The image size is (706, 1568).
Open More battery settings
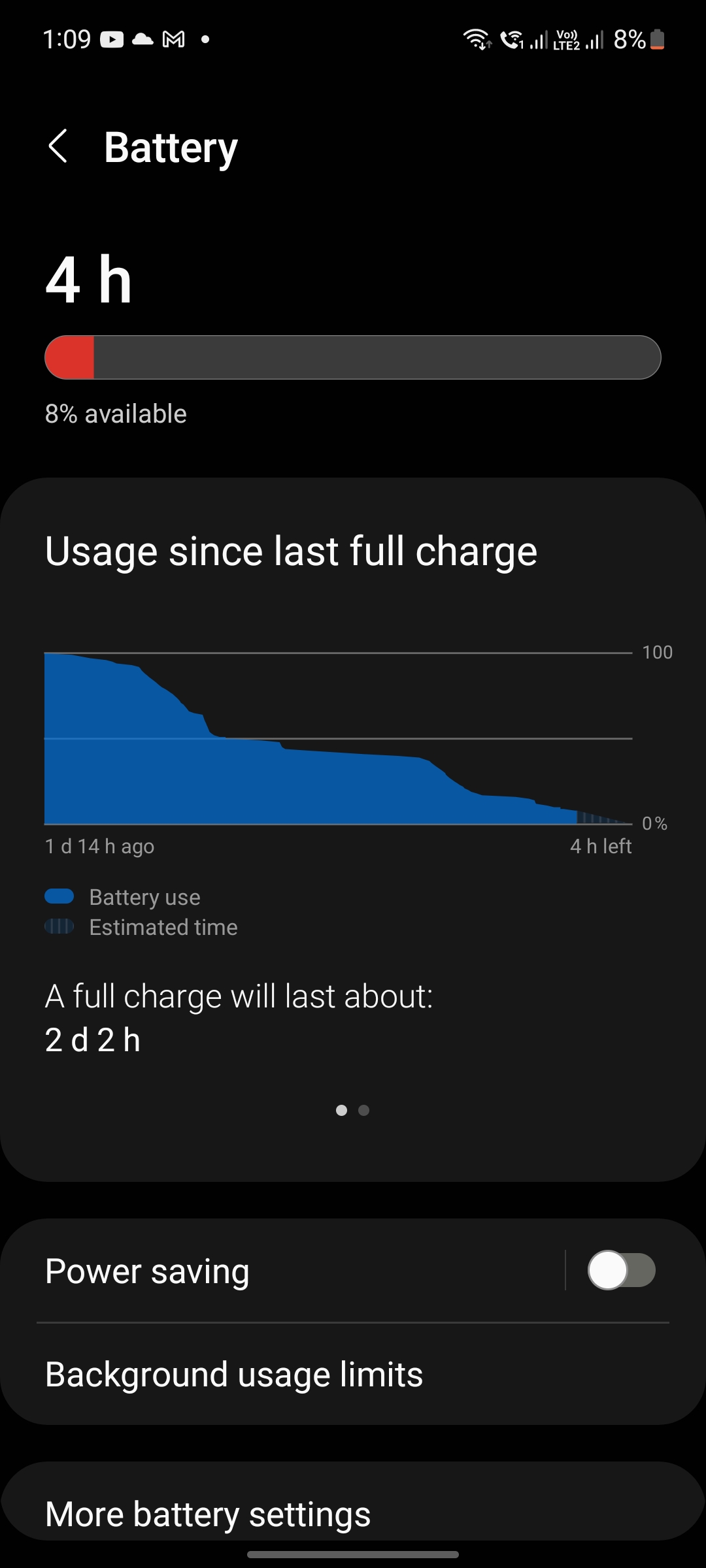pyautogui.click(x=353, y=1513)
